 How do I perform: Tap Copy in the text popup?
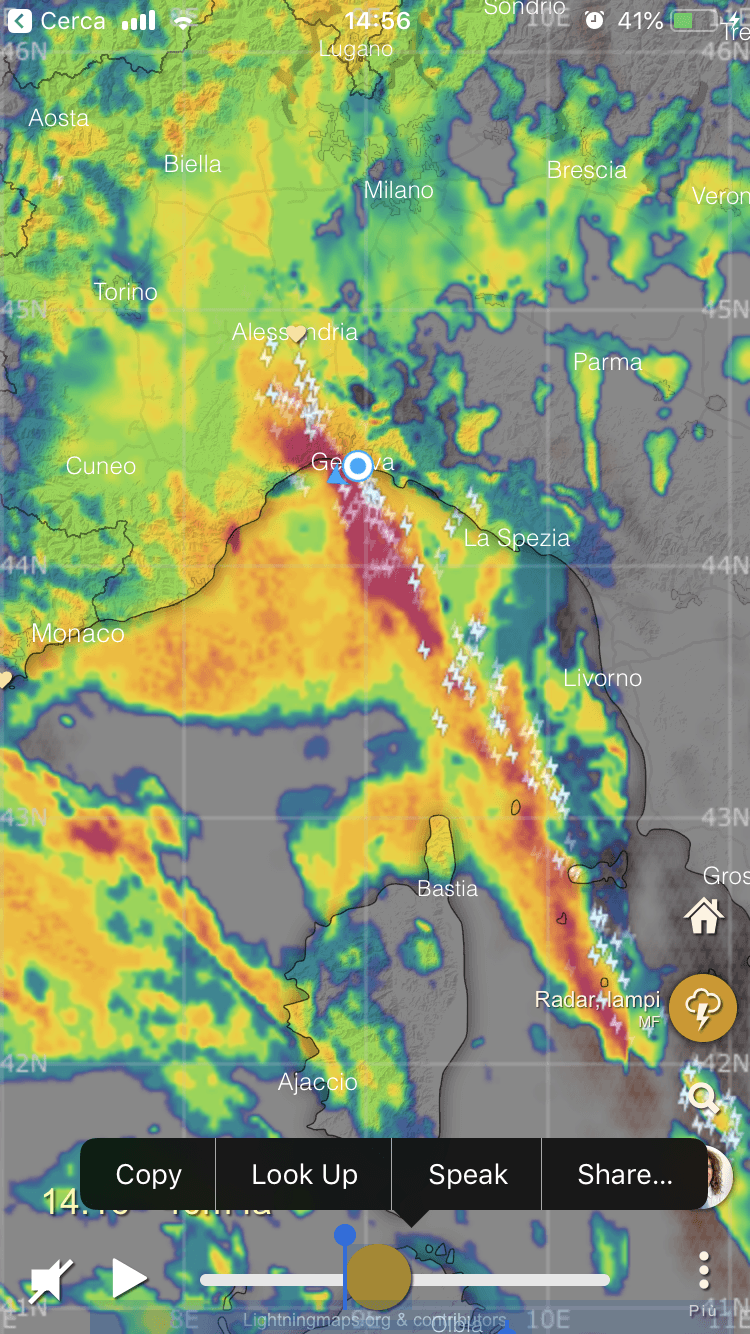[x=148, y=1175]
